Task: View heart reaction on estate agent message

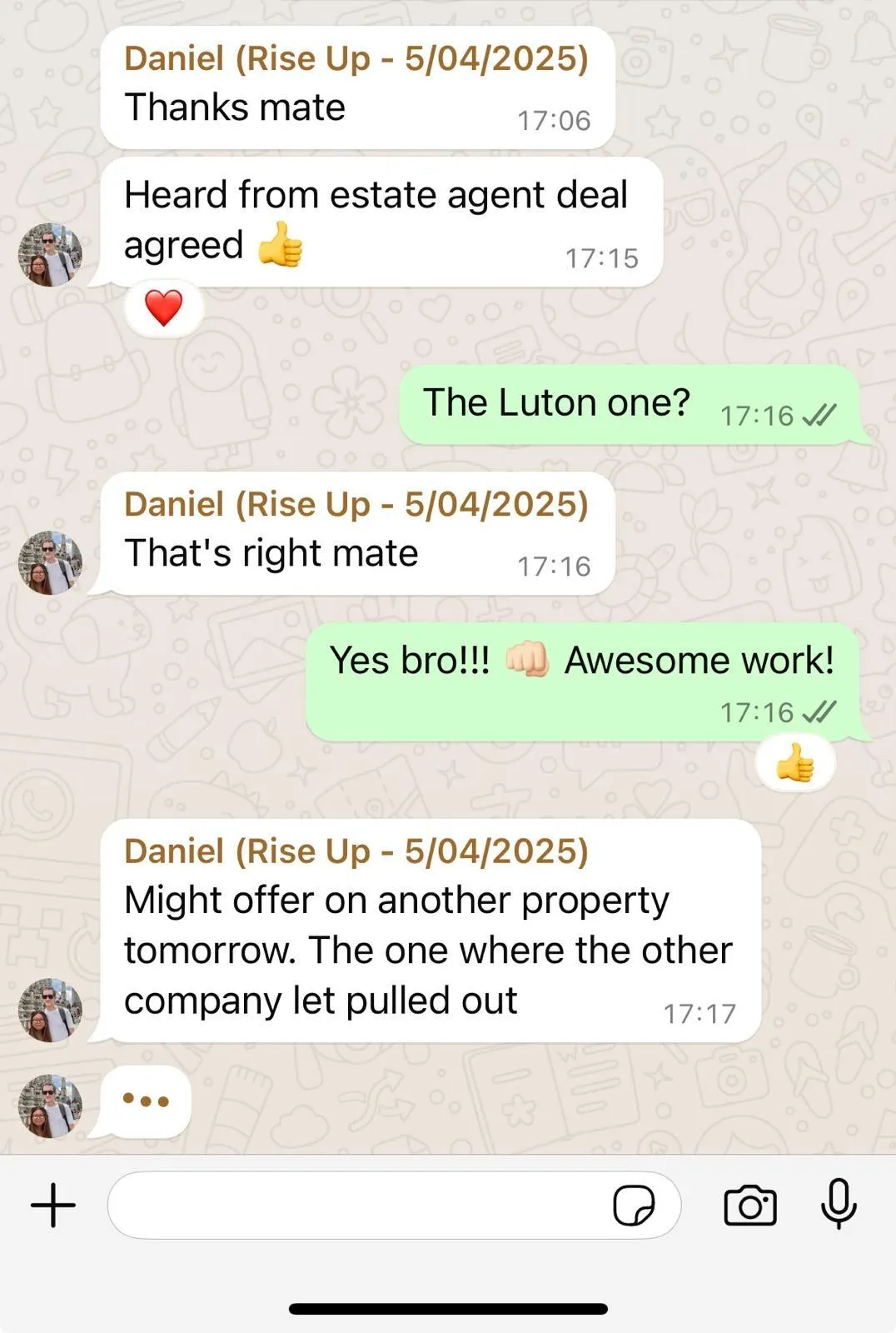Action: pos(163,308)
